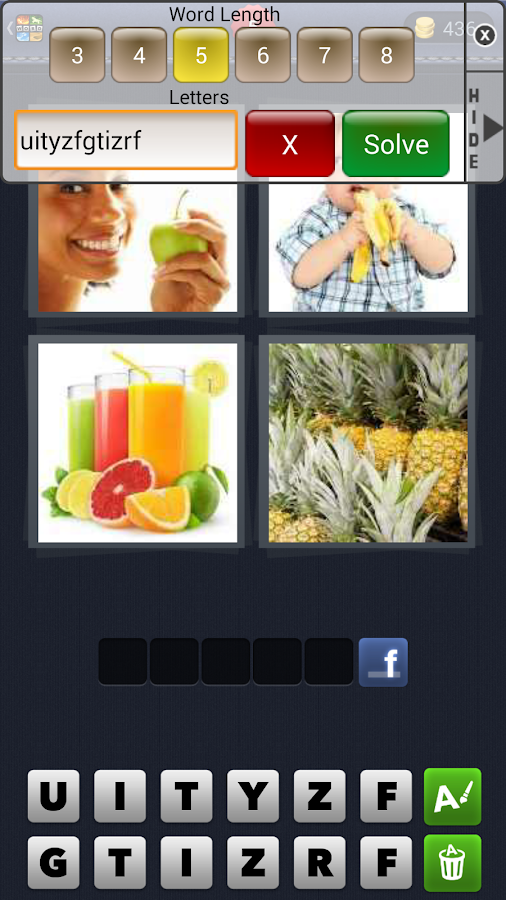Screen dimensions: 506x900
Task: Tap the letter U tile
Action: tap(54, 796)
